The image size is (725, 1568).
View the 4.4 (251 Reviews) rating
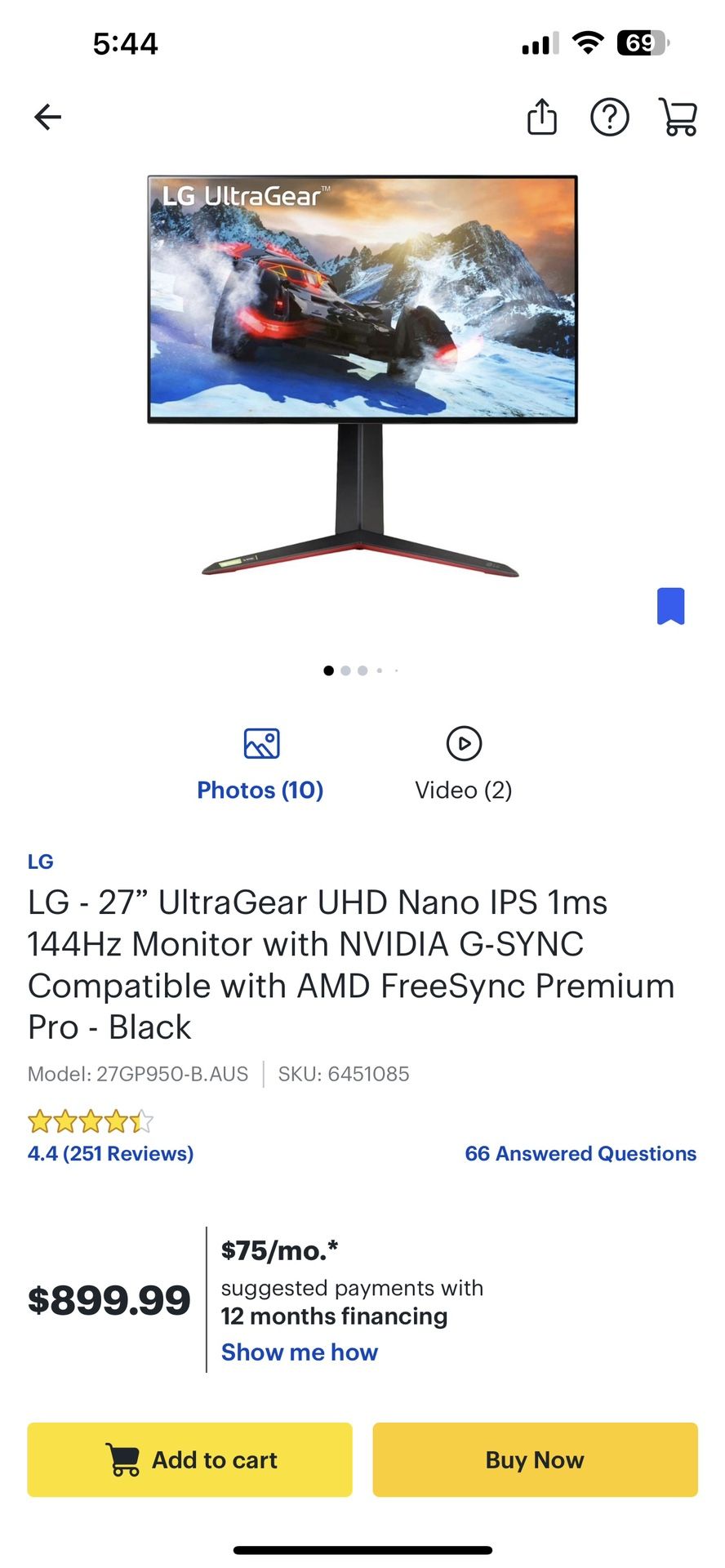point(111,1152)
